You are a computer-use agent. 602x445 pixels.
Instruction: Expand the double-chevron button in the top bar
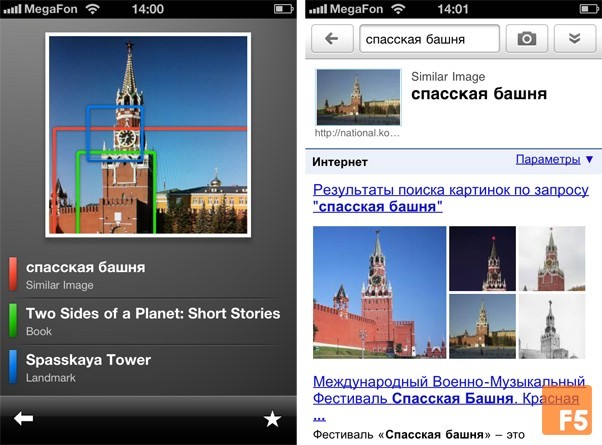coord(574,40)
